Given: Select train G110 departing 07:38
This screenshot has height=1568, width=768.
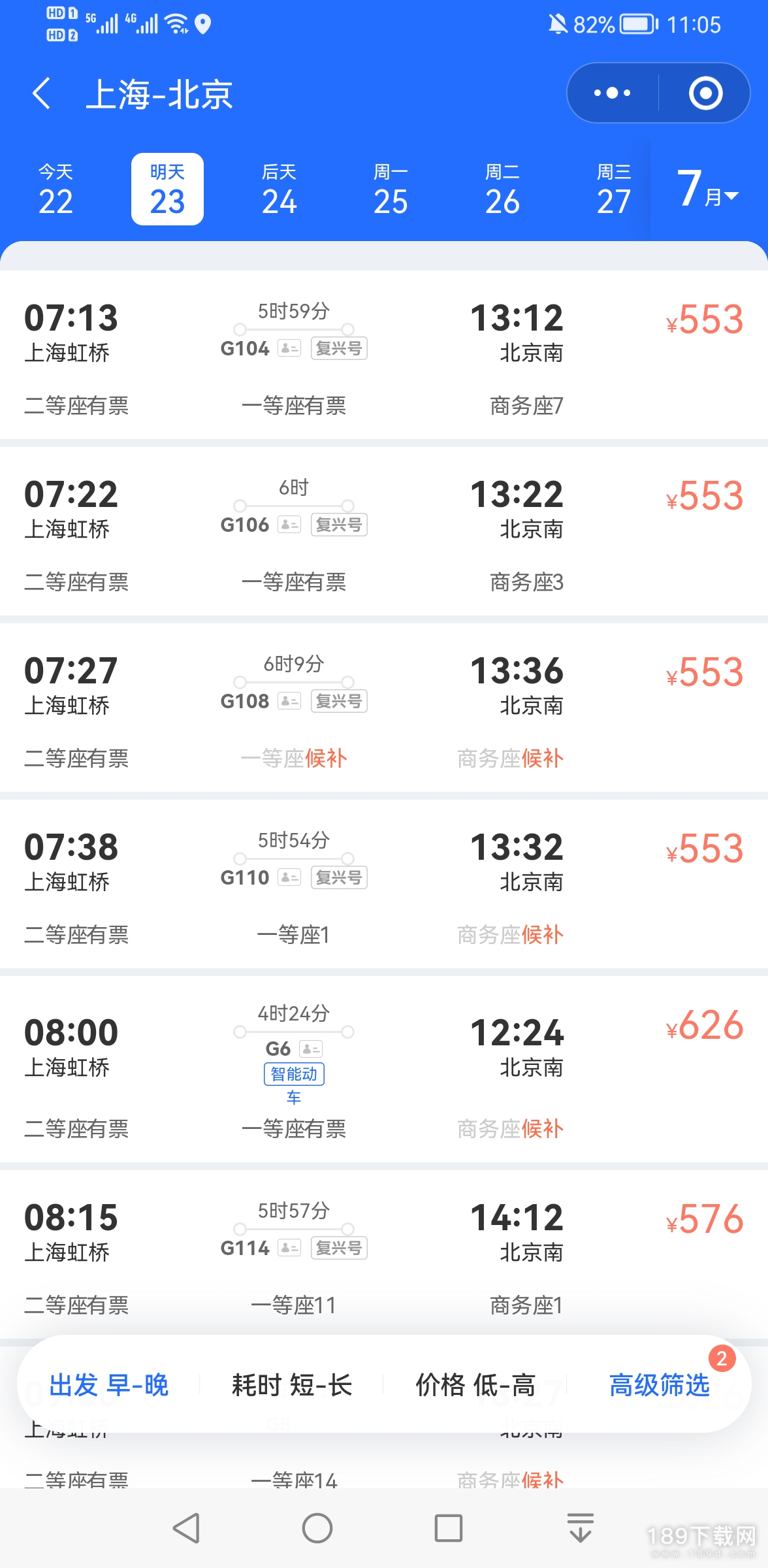Looking at the screenshot, I should [x=384, y=884].
